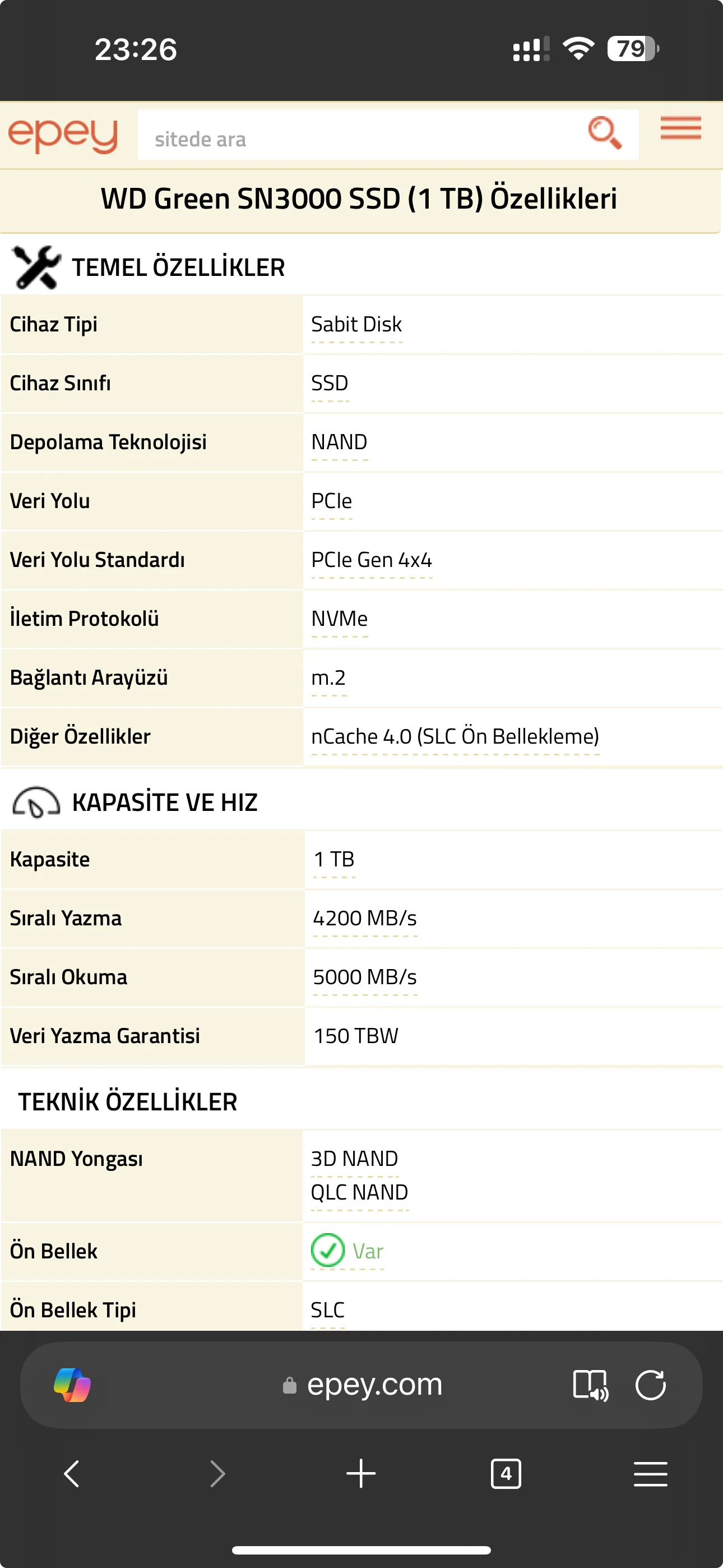Viewport: 723px width, 1568px height.
Task: Reload the page with the refresh icon
Action: [x=651, y=1384]
